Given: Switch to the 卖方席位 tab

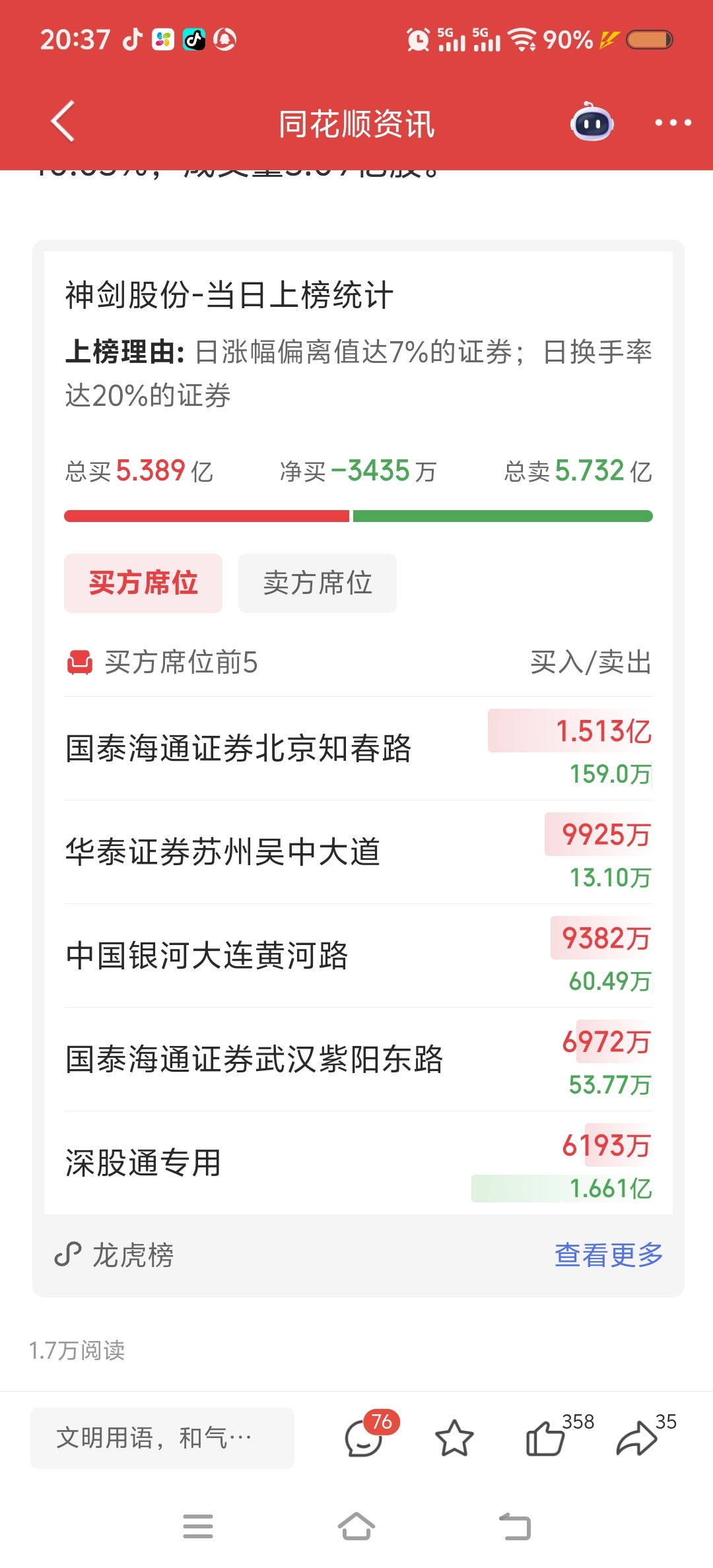Looking at the screenshot, I should click(317, 583).
